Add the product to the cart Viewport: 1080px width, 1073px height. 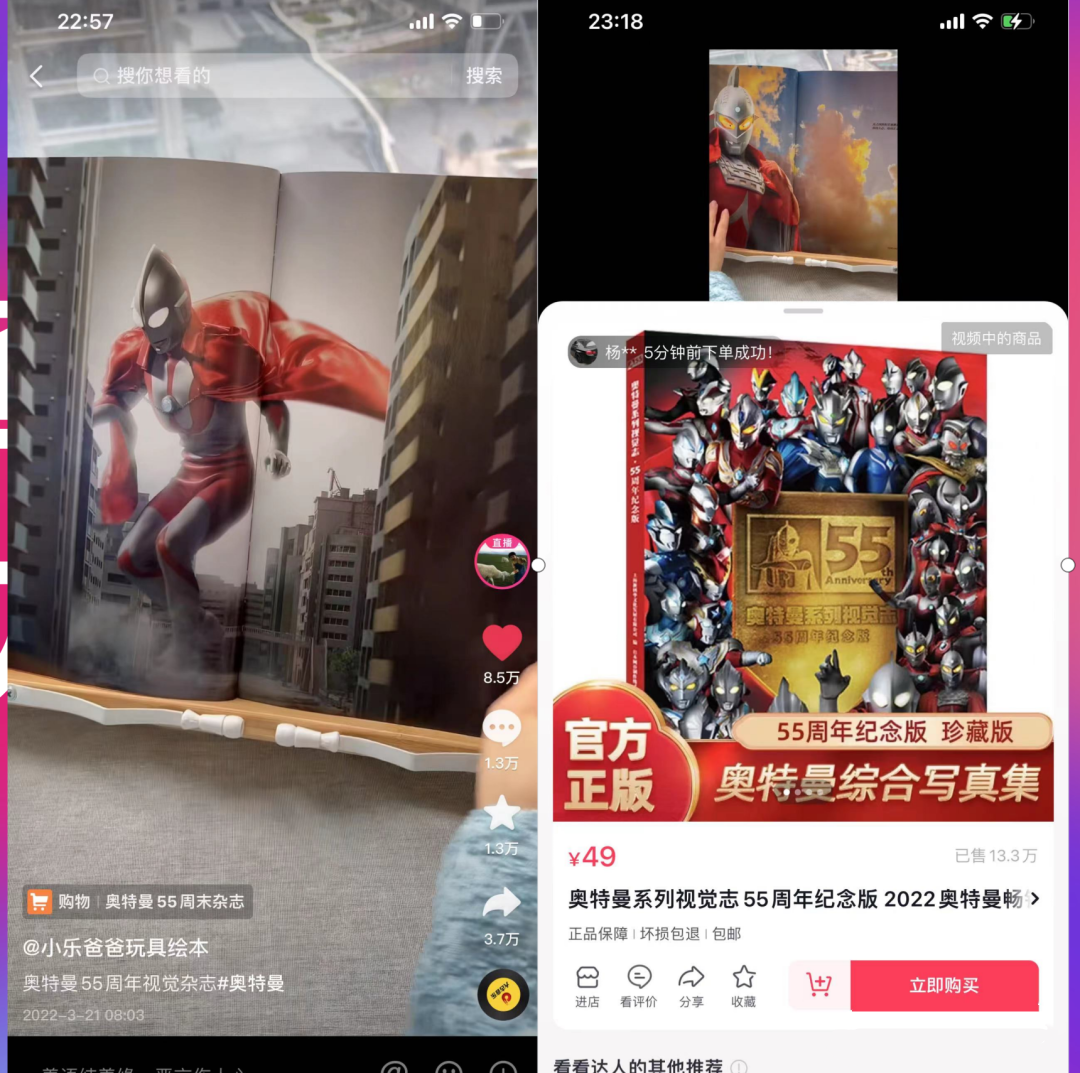point(819,985)
